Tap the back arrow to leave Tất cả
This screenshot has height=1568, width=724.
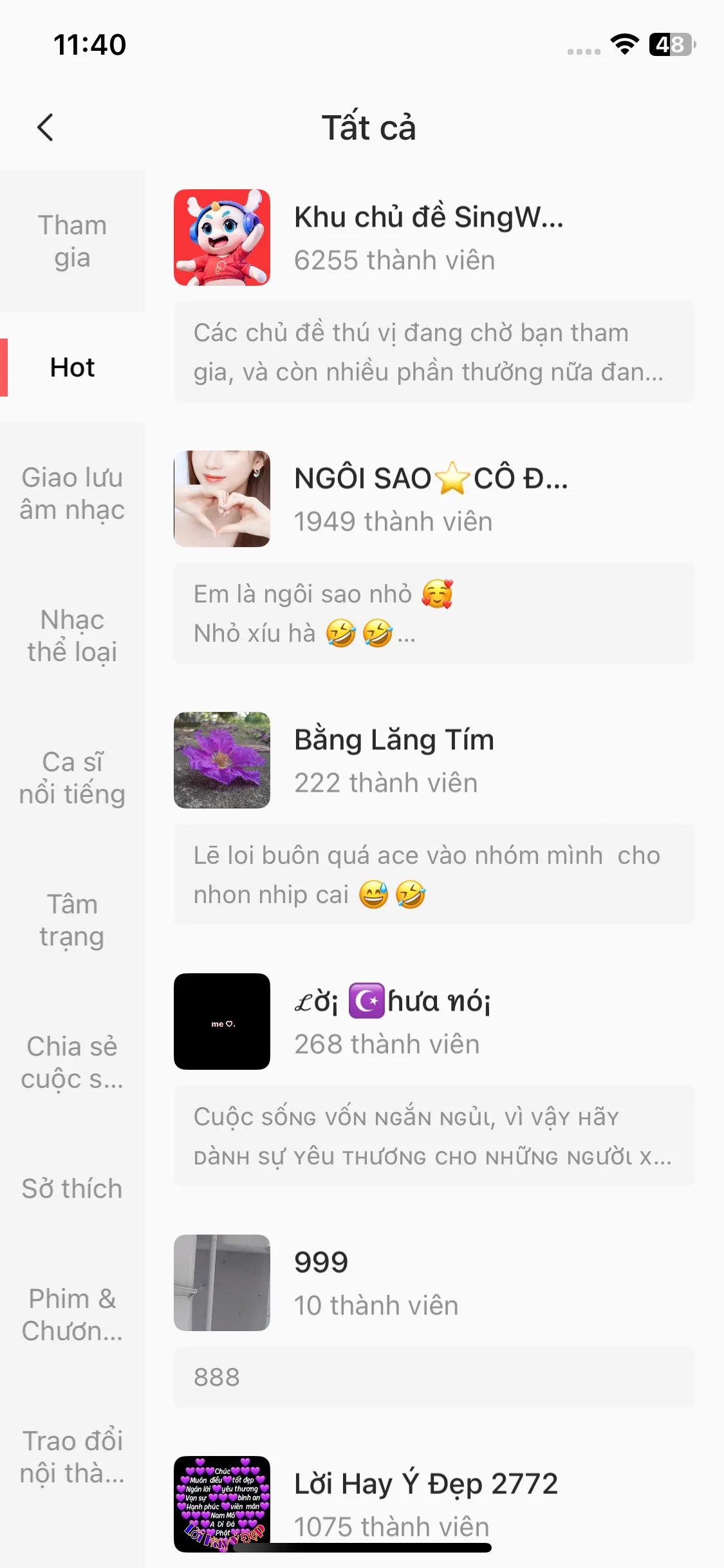pyautogui.click(x=45, y=127)
